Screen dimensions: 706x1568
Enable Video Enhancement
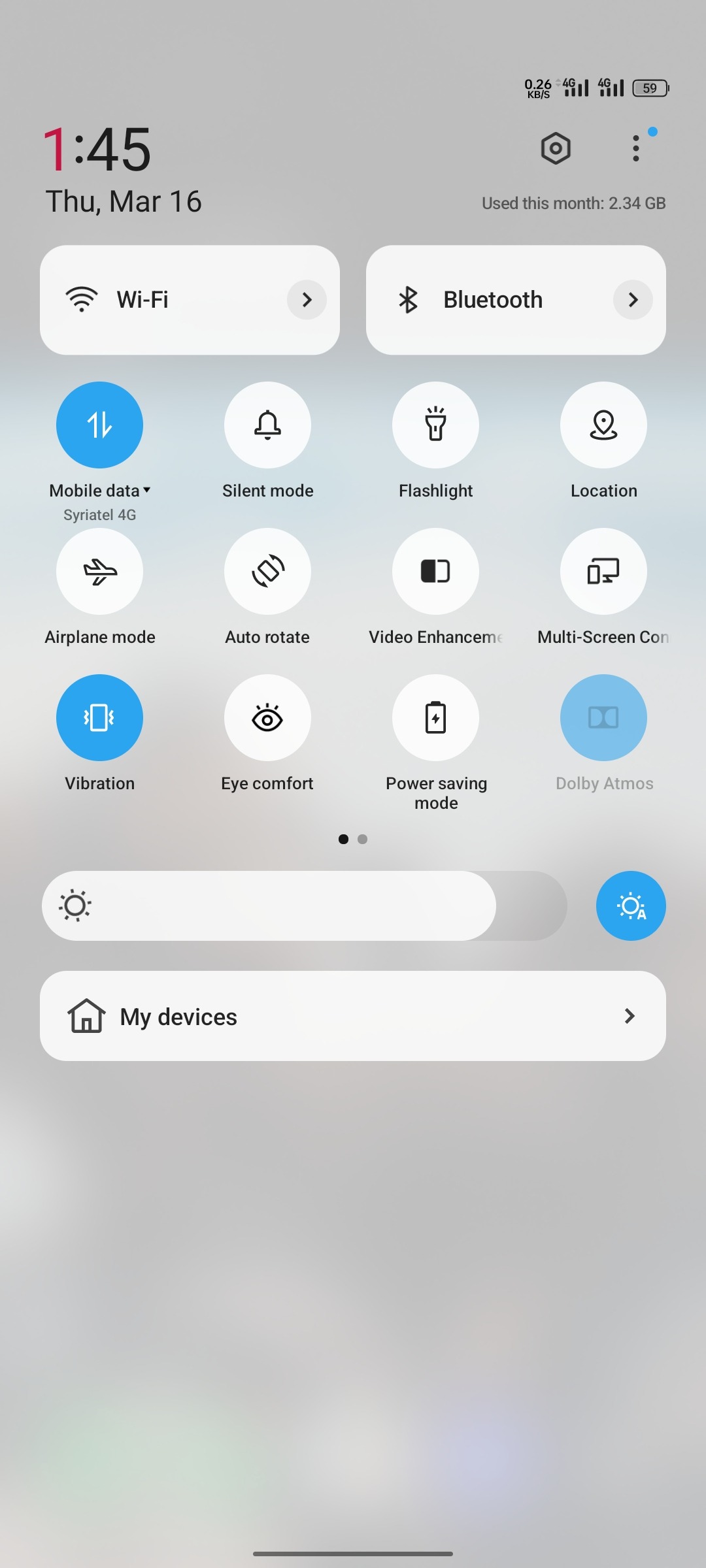pos(435,572)
